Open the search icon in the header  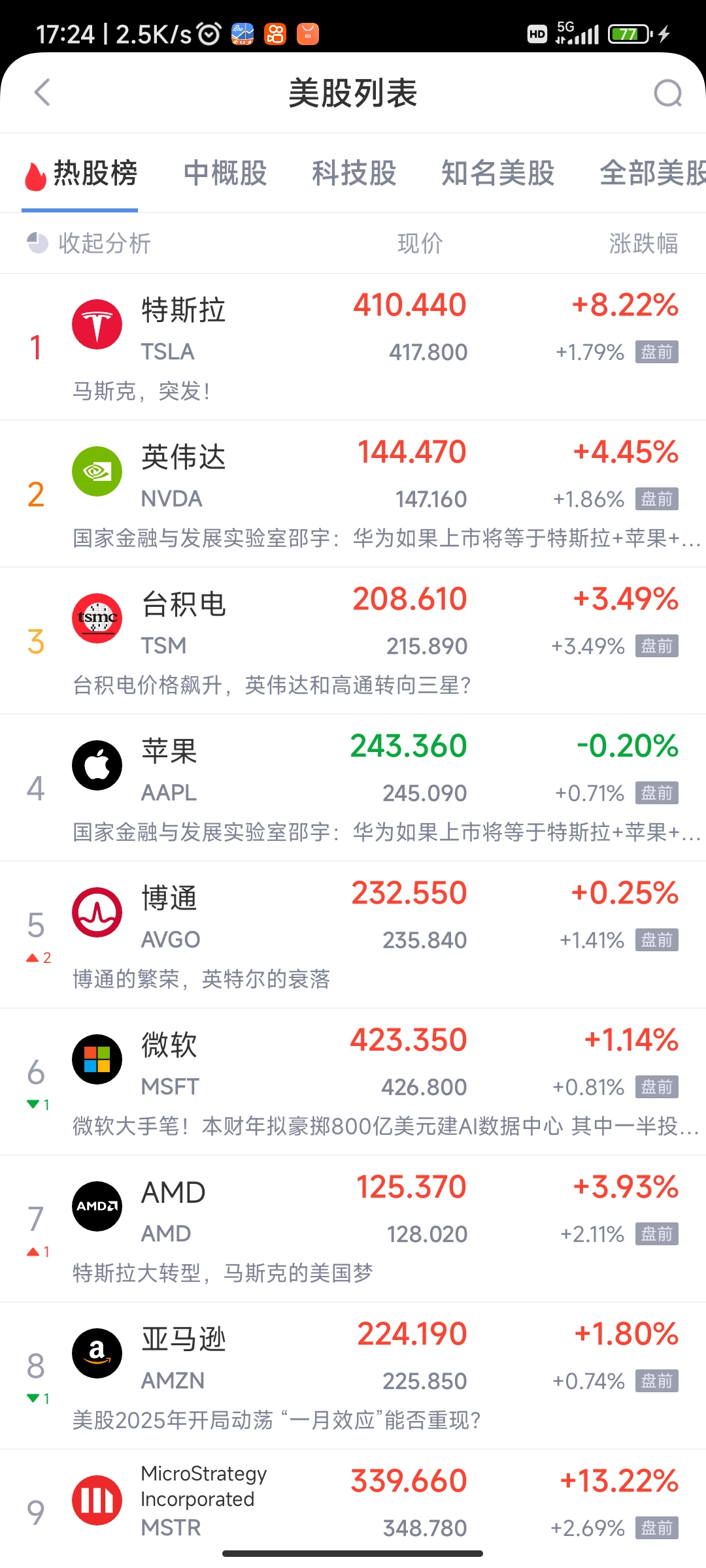tap(667, 93)
